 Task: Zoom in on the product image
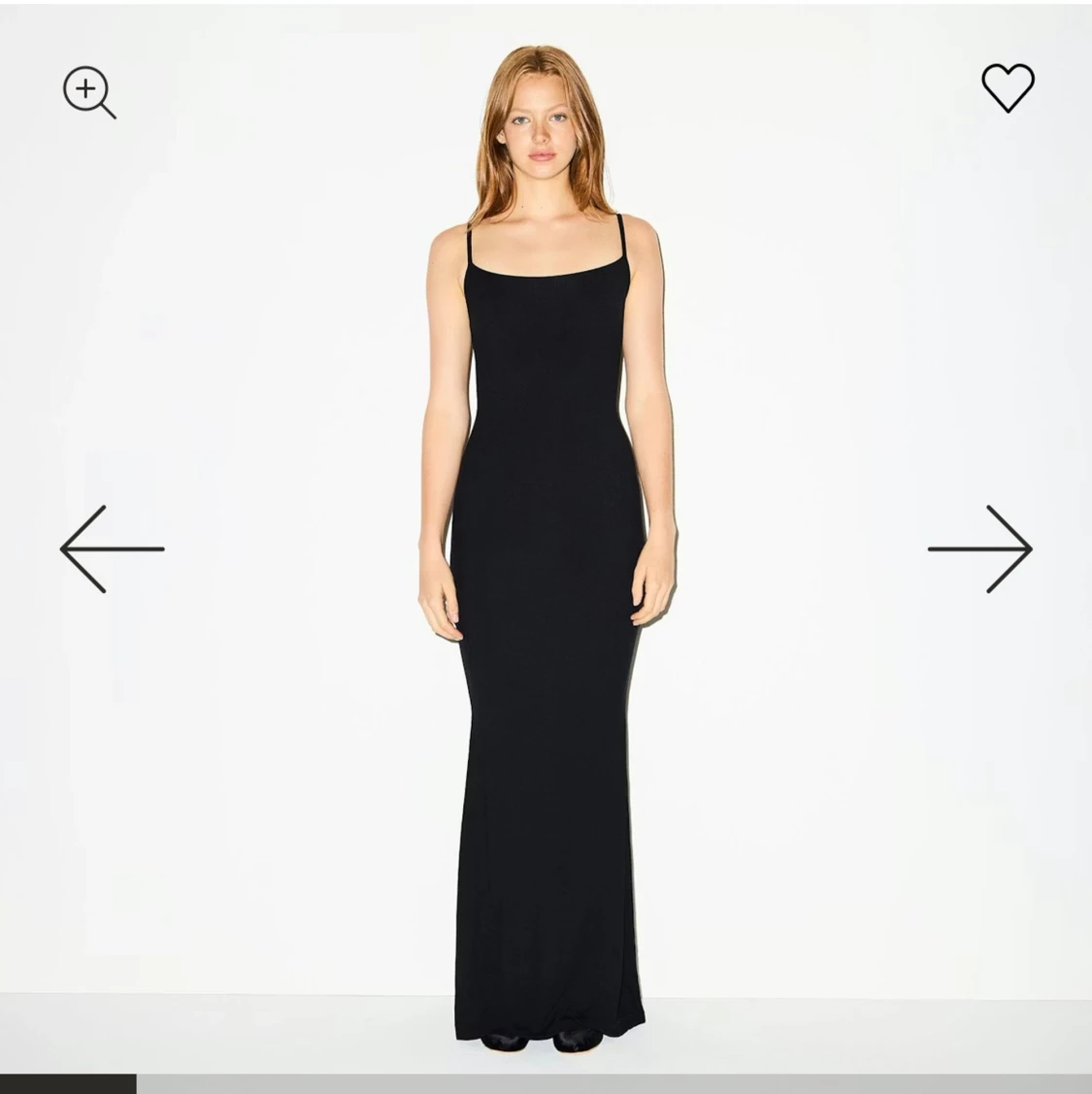click(x=88, y=92)
